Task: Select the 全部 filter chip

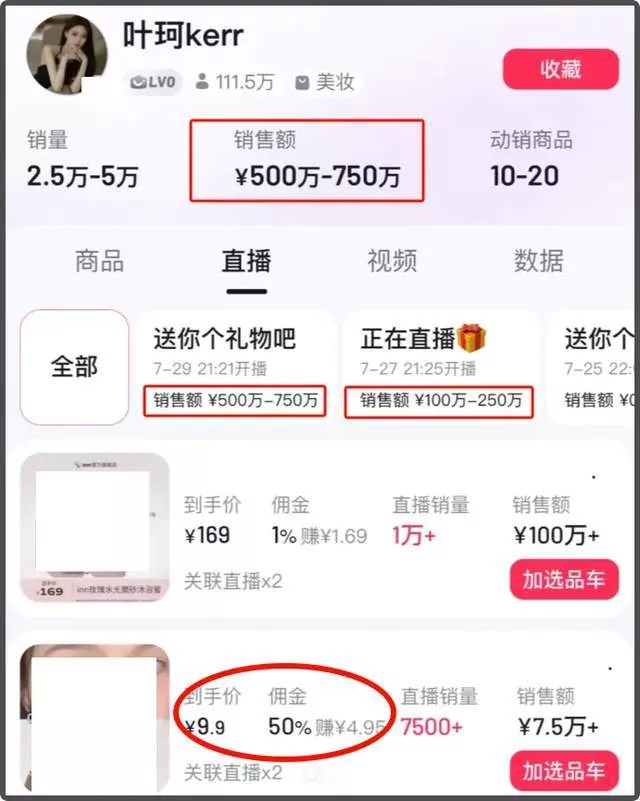Action: click(75, 367)
